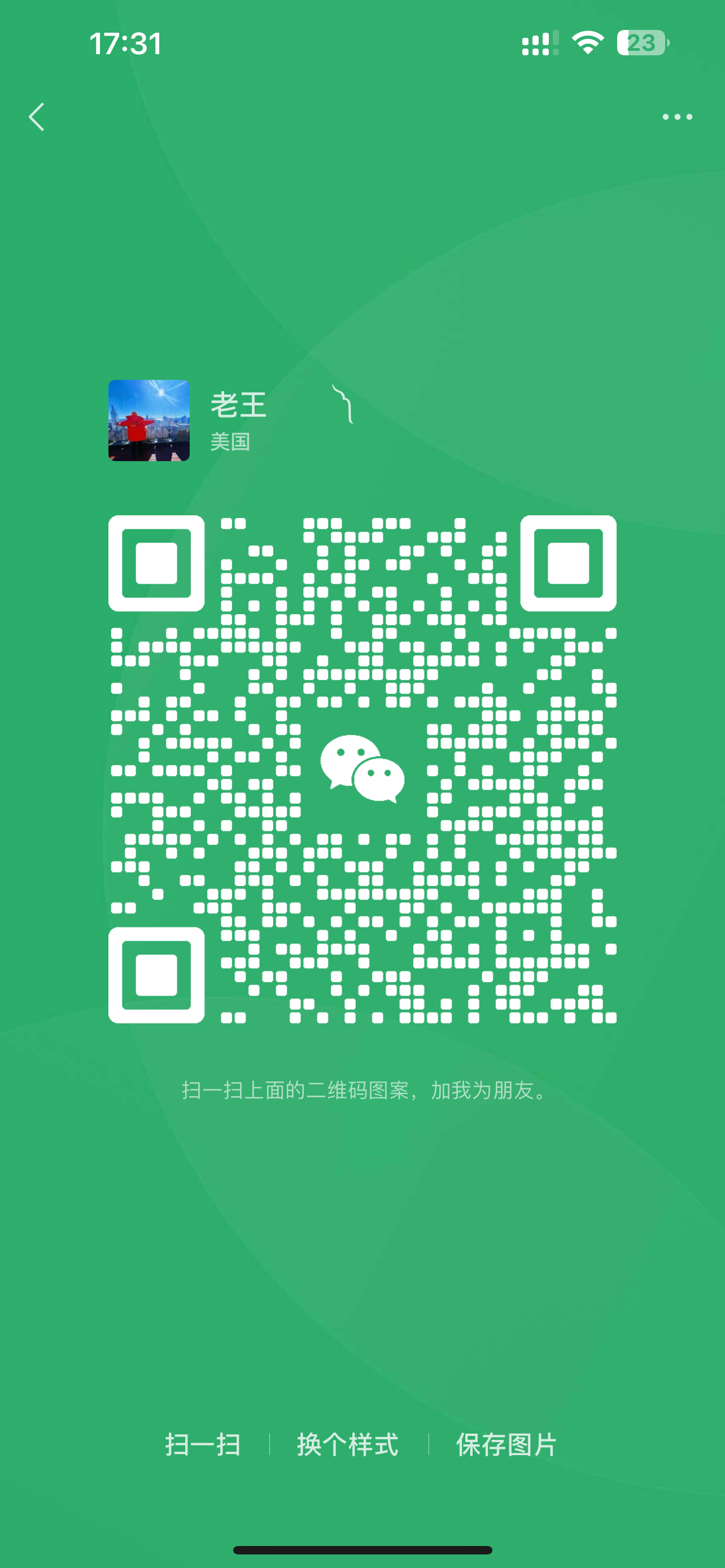Open the three-dot overflow menu
This screenshot has height=1568, width=725.
coord(677,117)
